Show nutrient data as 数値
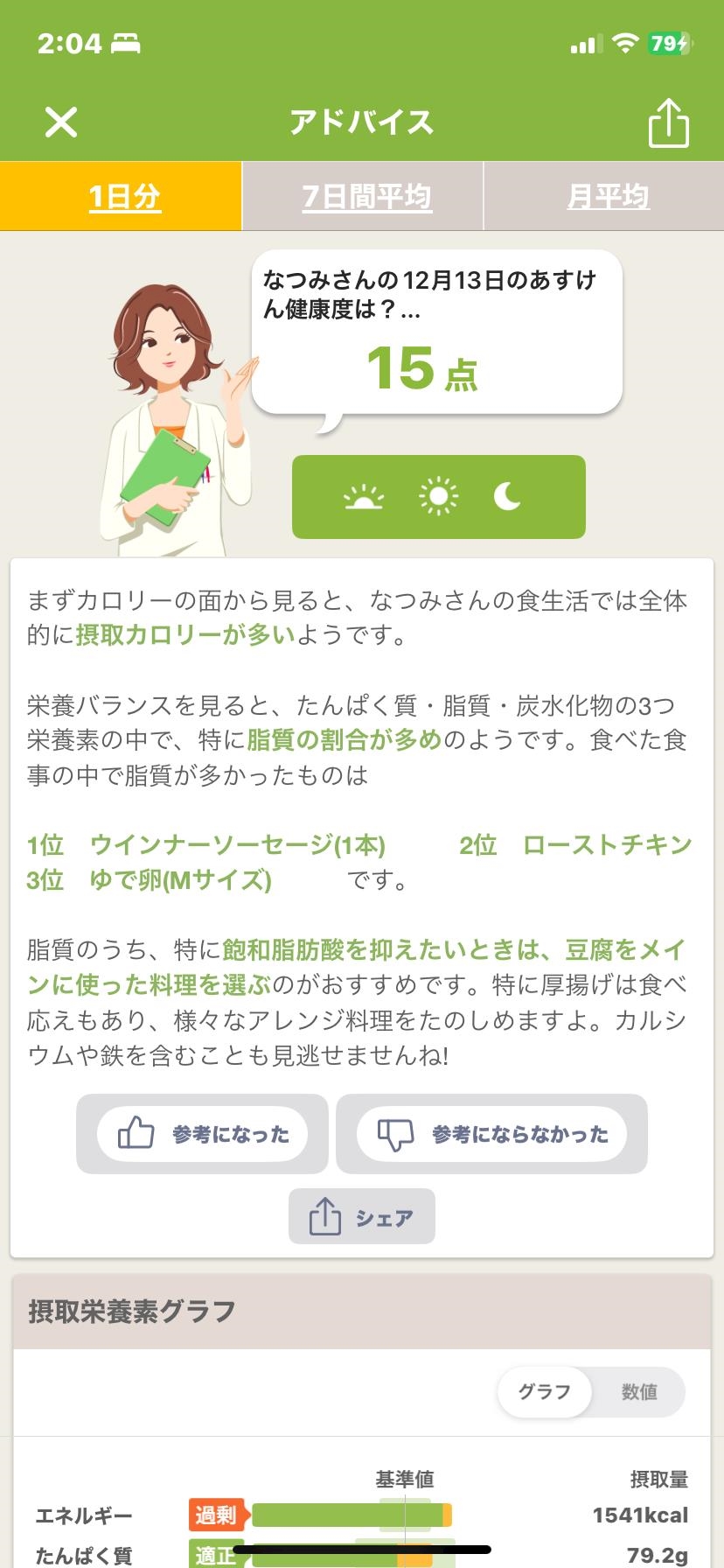 [x=639, y=1392]
